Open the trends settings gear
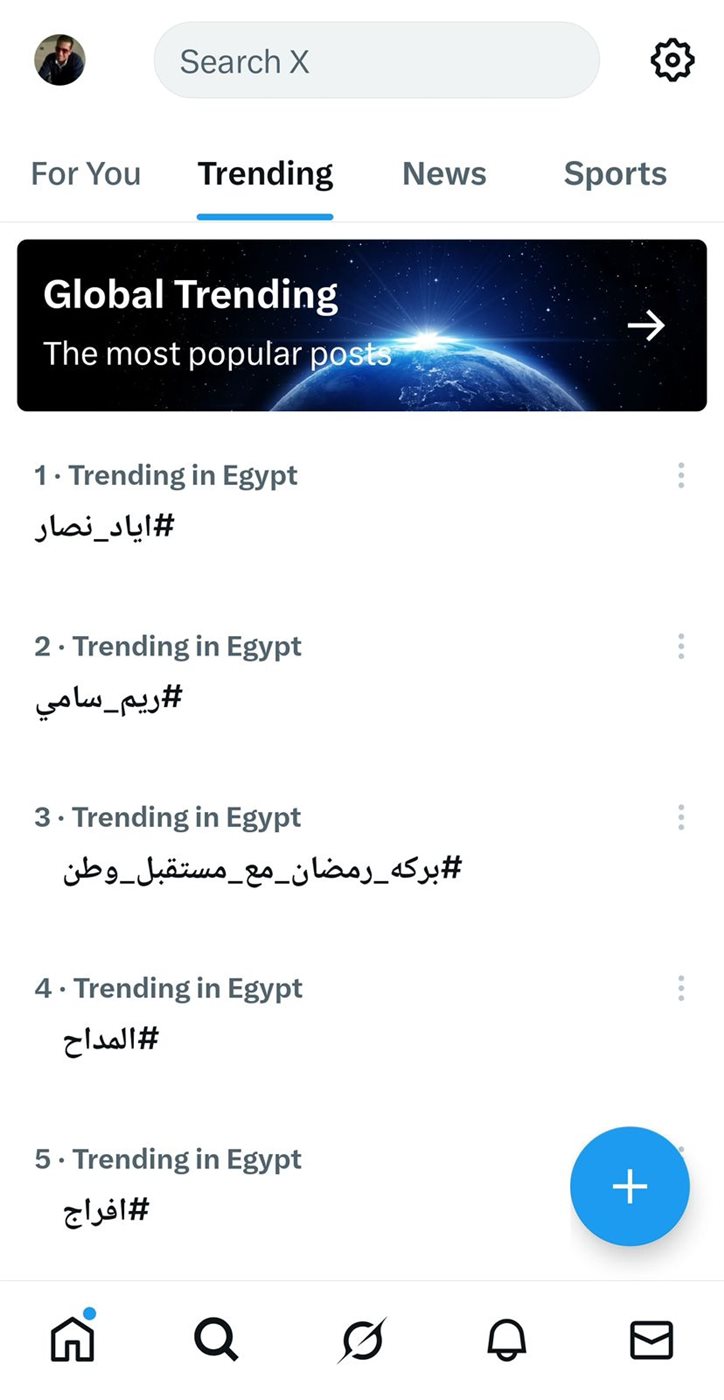 672,60
